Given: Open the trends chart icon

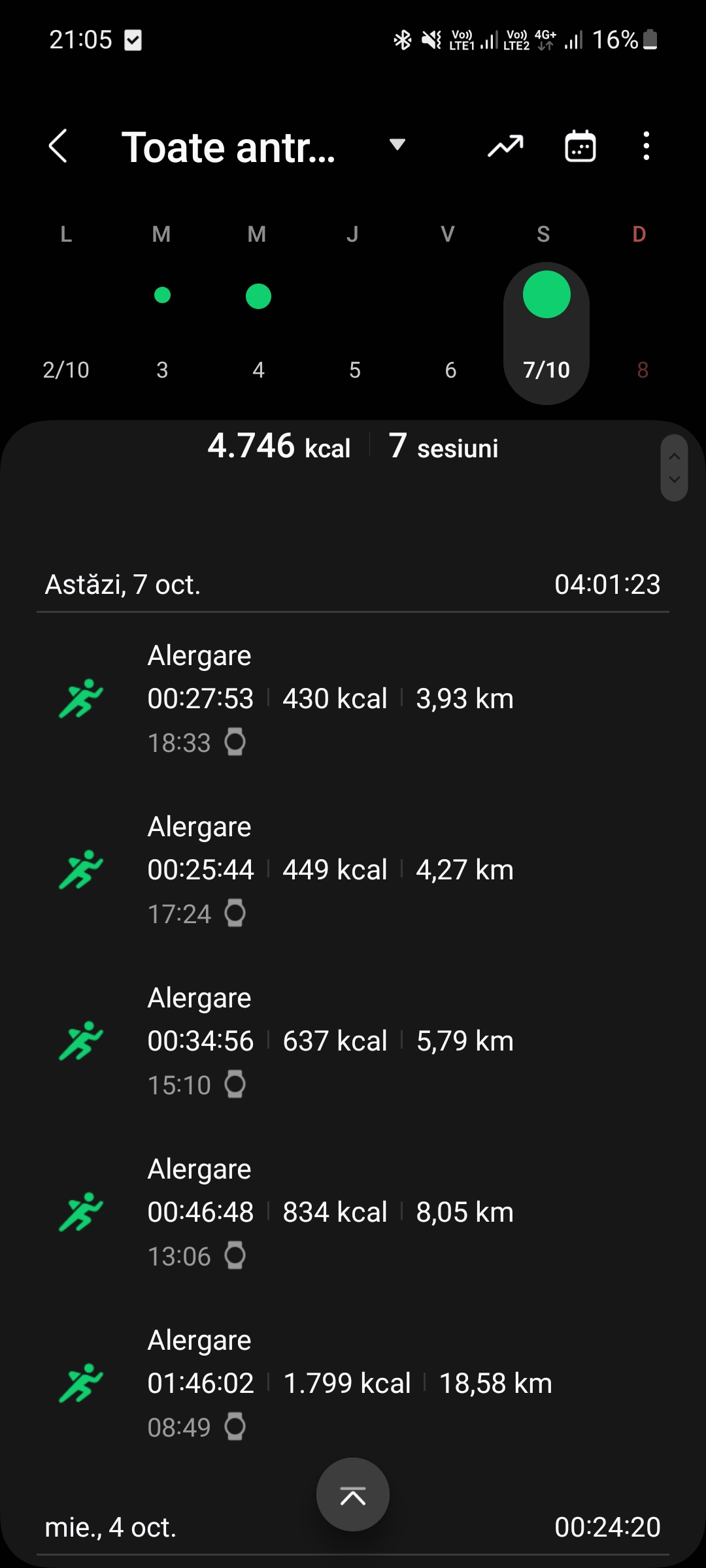Looking at the screenshot, I should pyautogui.click(x=505, y=146).
